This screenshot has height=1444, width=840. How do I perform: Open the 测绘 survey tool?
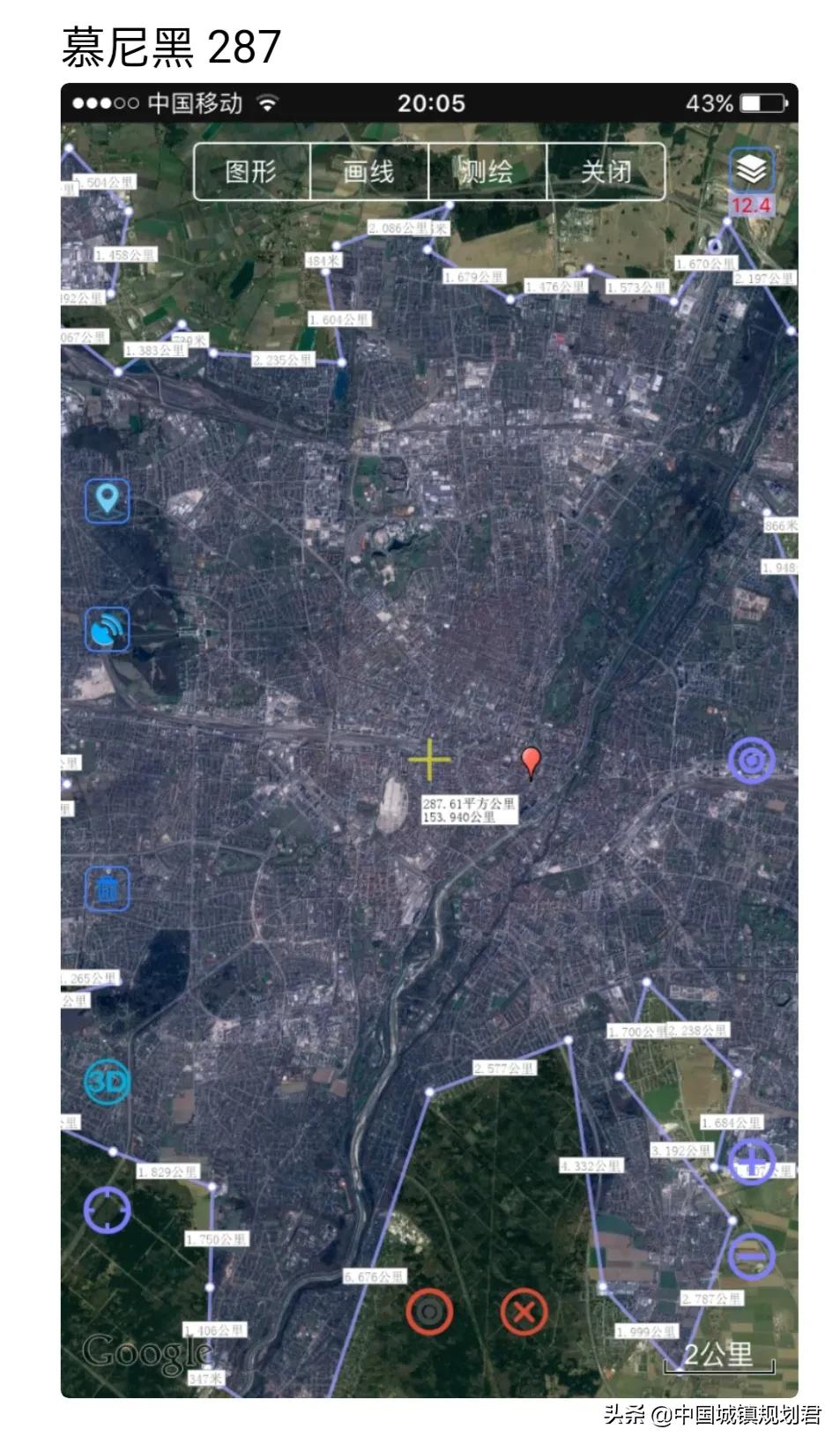pyautogui.click(x=487, y=171)
